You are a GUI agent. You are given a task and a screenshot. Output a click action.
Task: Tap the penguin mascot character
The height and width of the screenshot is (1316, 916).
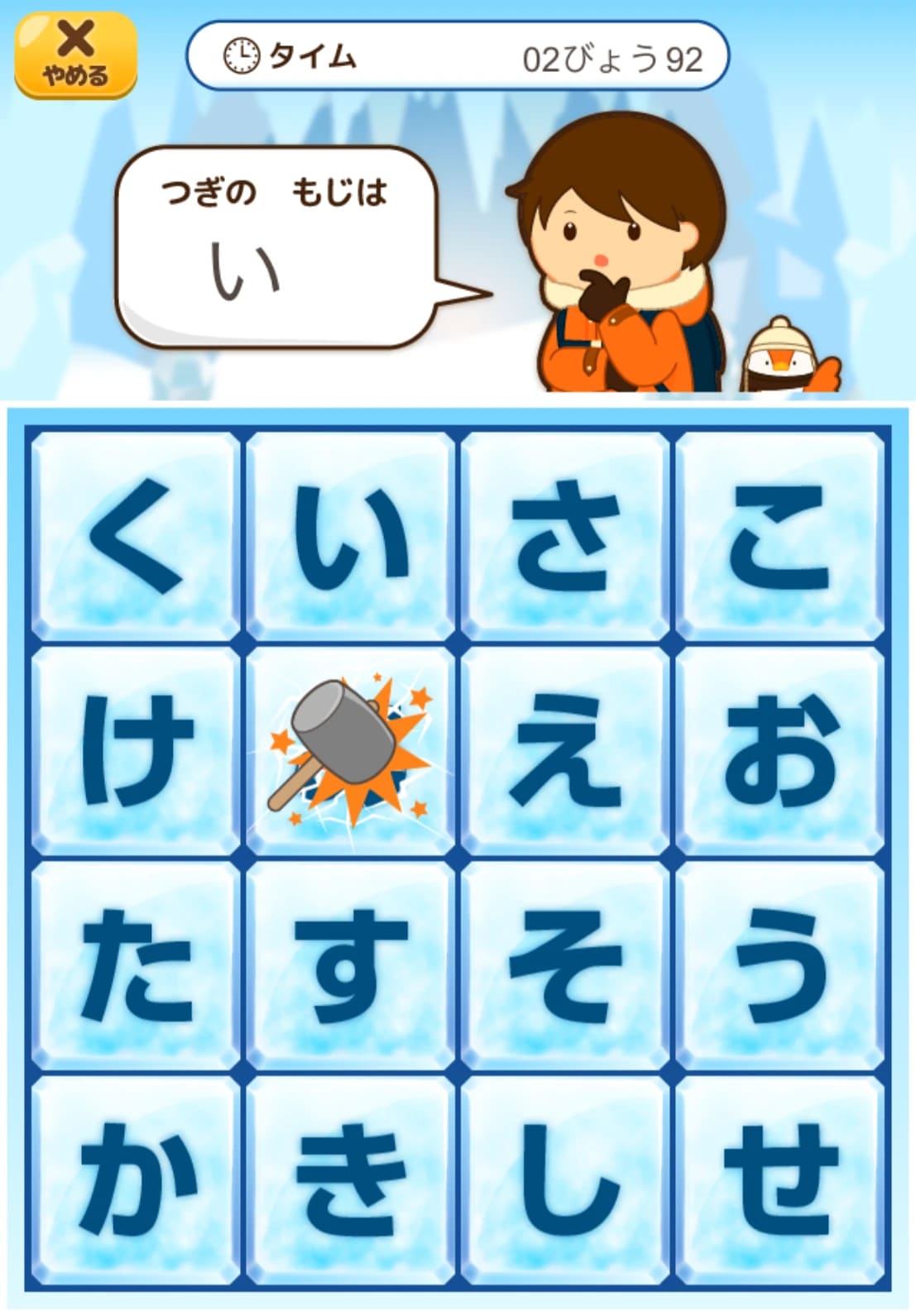click(x=782, y=356)
